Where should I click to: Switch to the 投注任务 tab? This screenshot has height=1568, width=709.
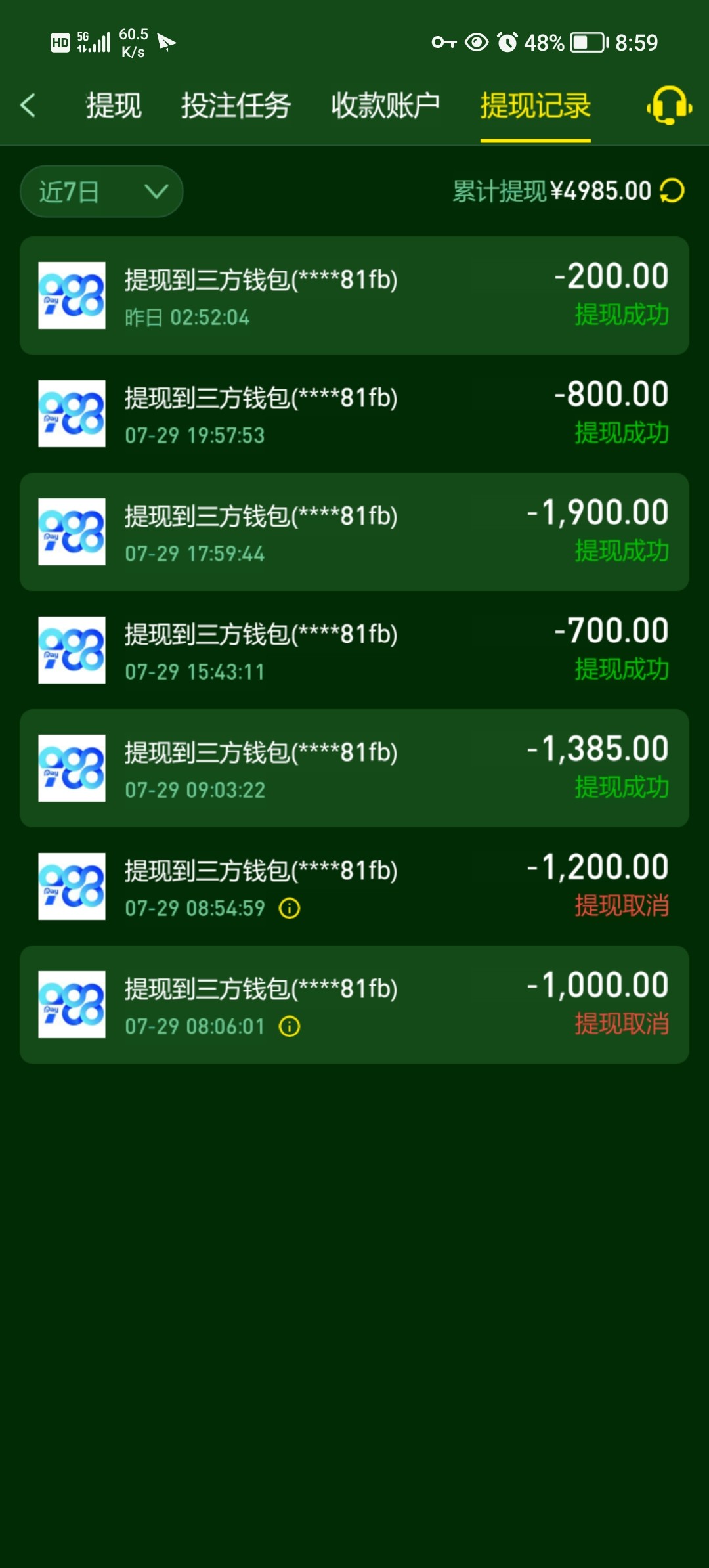[236, 105]
